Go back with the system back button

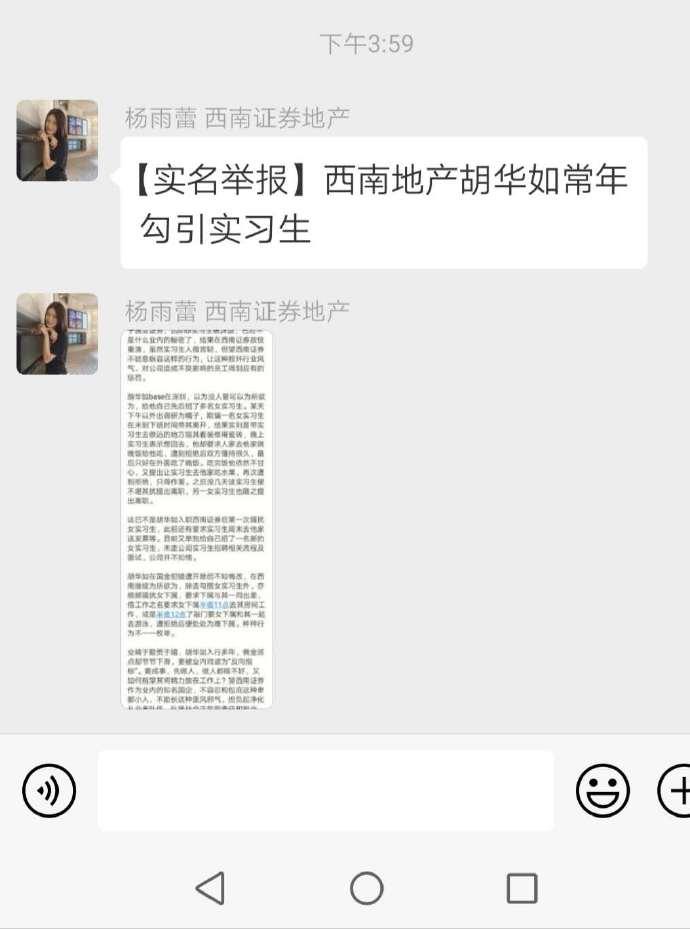point(210,888)
